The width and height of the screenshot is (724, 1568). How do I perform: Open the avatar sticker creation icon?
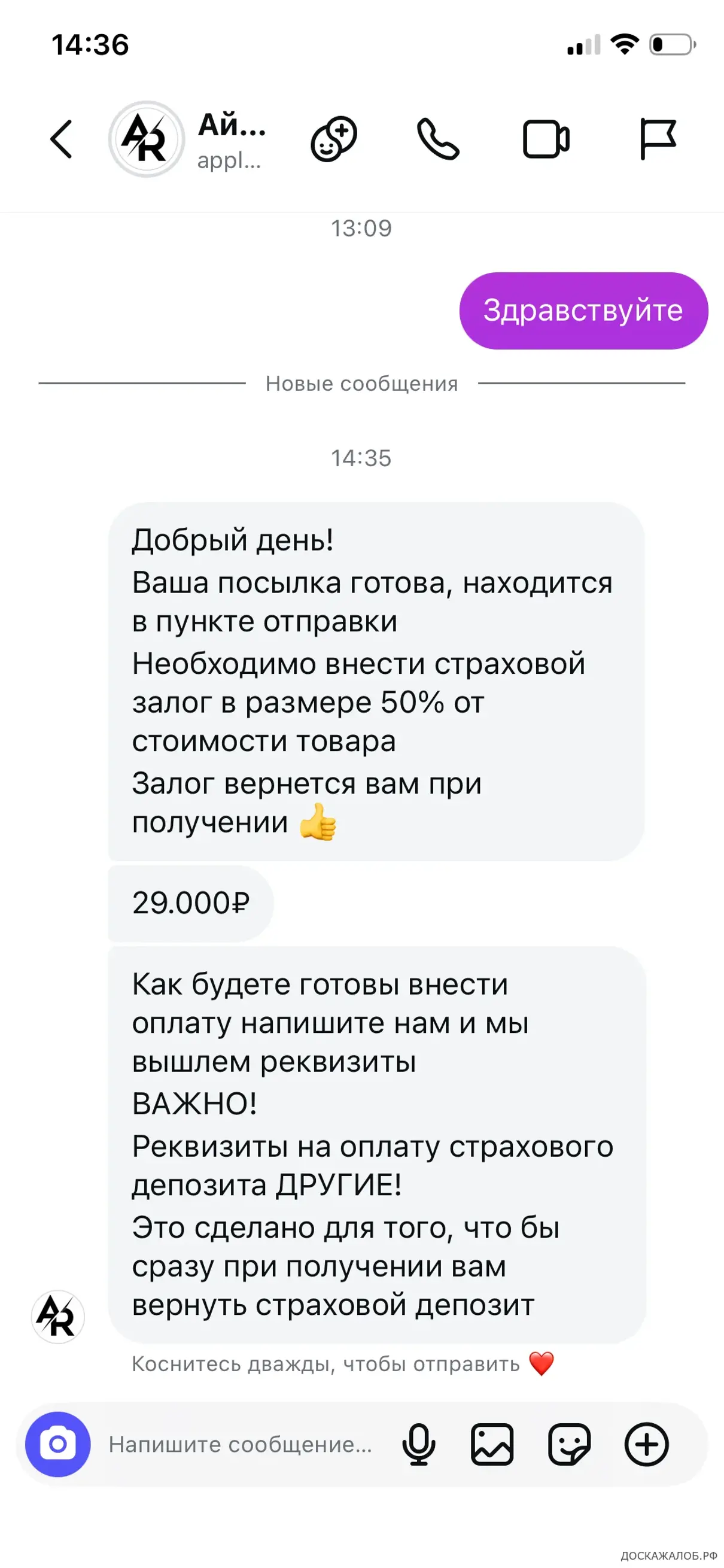(333, 139)
